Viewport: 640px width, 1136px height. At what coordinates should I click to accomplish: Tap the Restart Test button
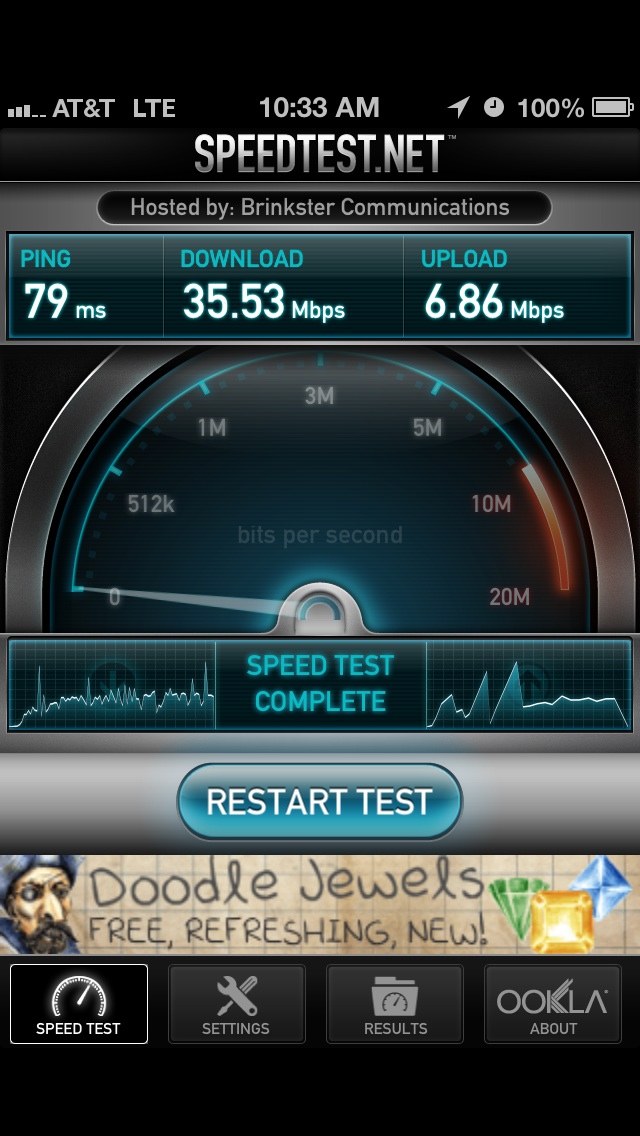tap(319, 801)
